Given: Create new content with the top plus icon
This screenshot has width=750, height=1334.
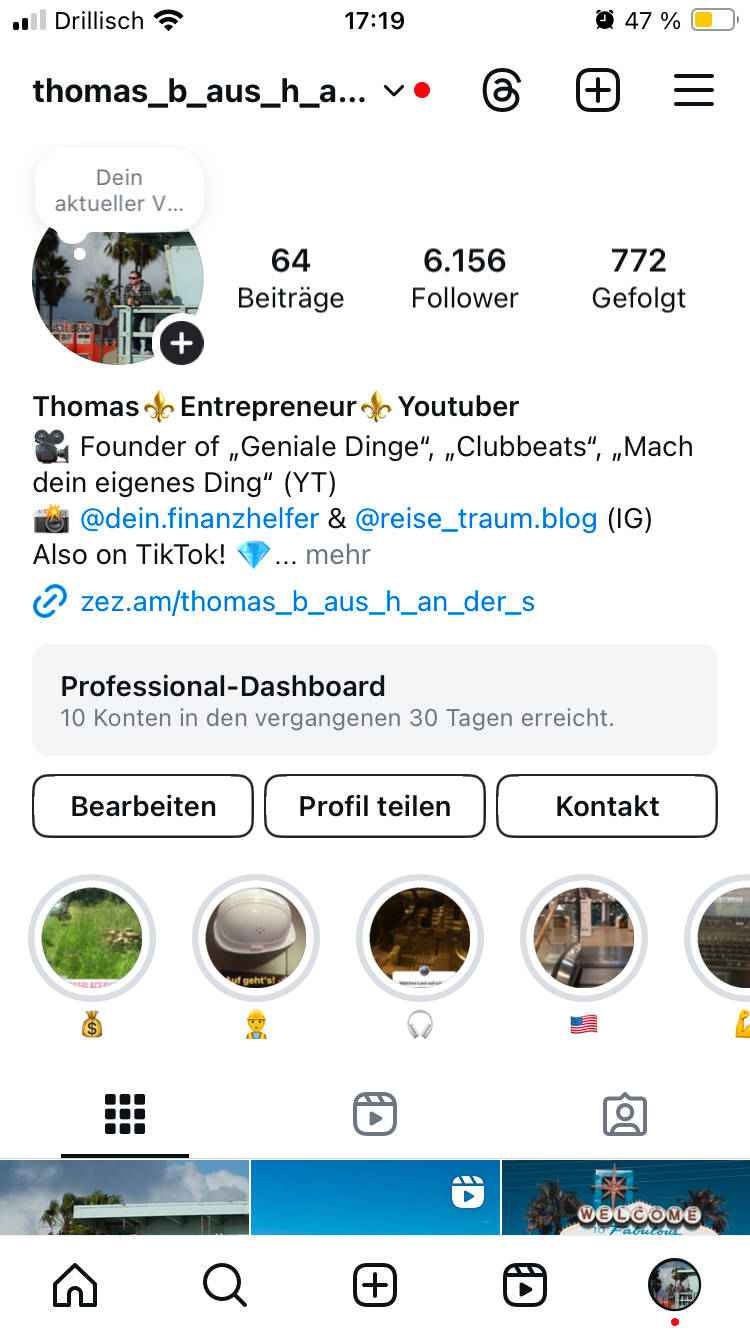Looking at the screenshot, I should tap(598, 91).
